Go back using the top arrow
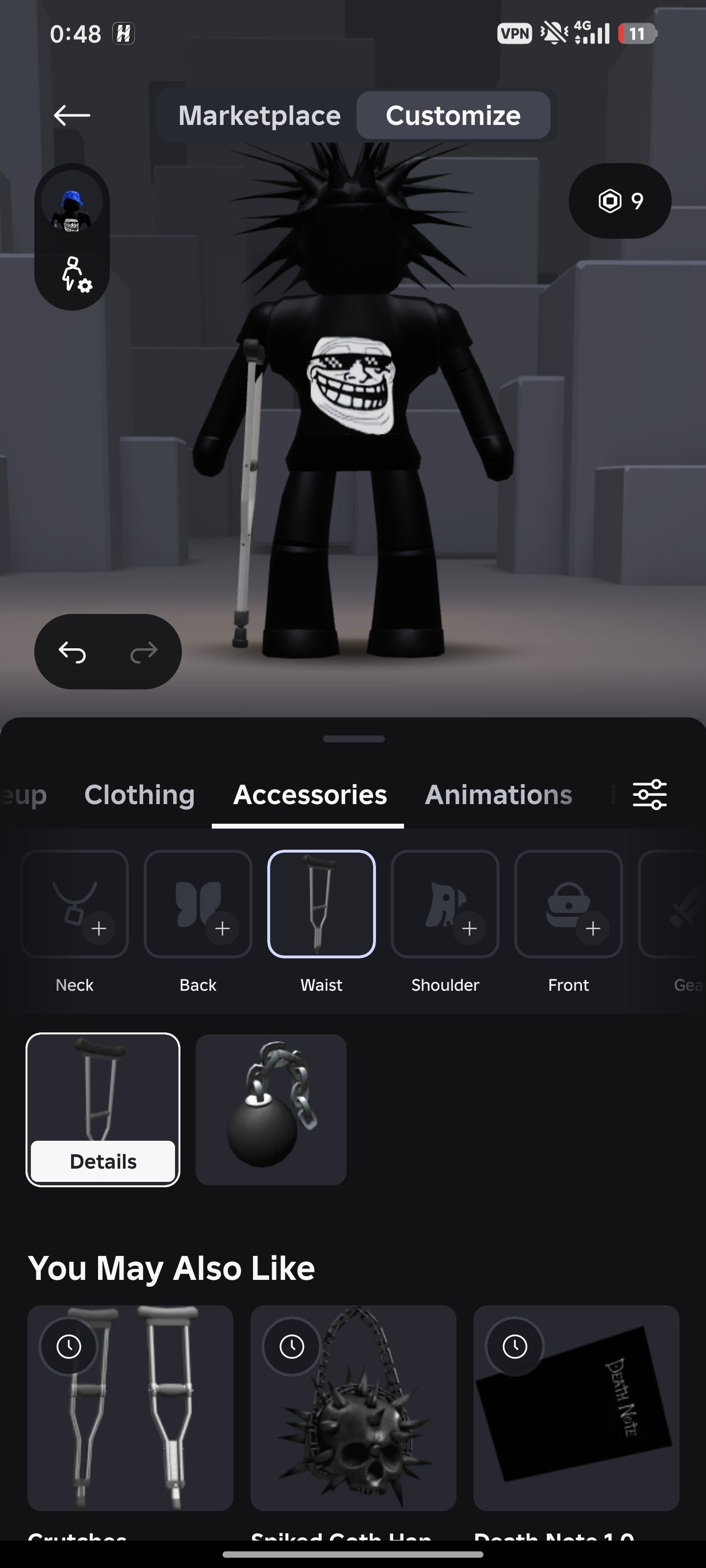 pyautogui.click(x=72, y=115)
